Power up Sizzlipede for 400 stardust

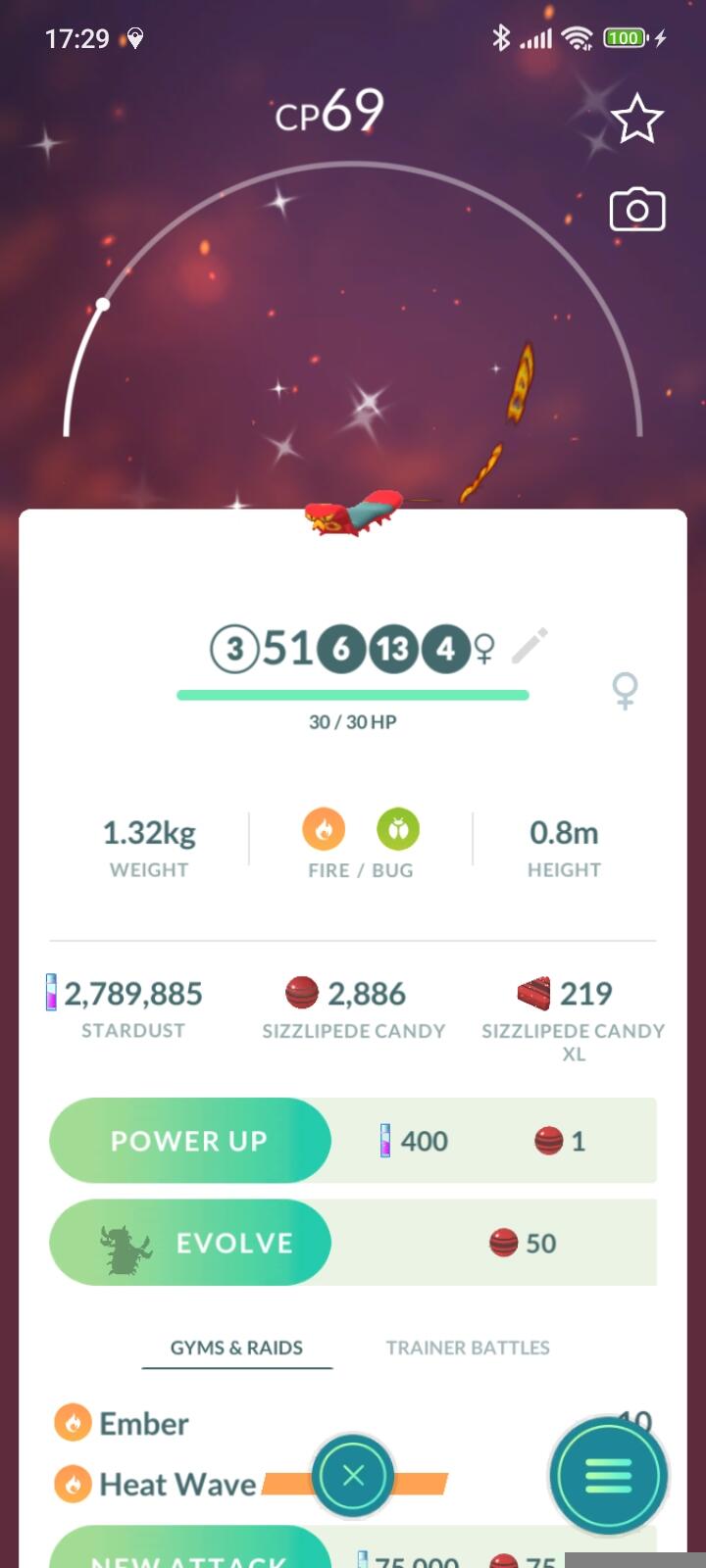coord(190,1141)
